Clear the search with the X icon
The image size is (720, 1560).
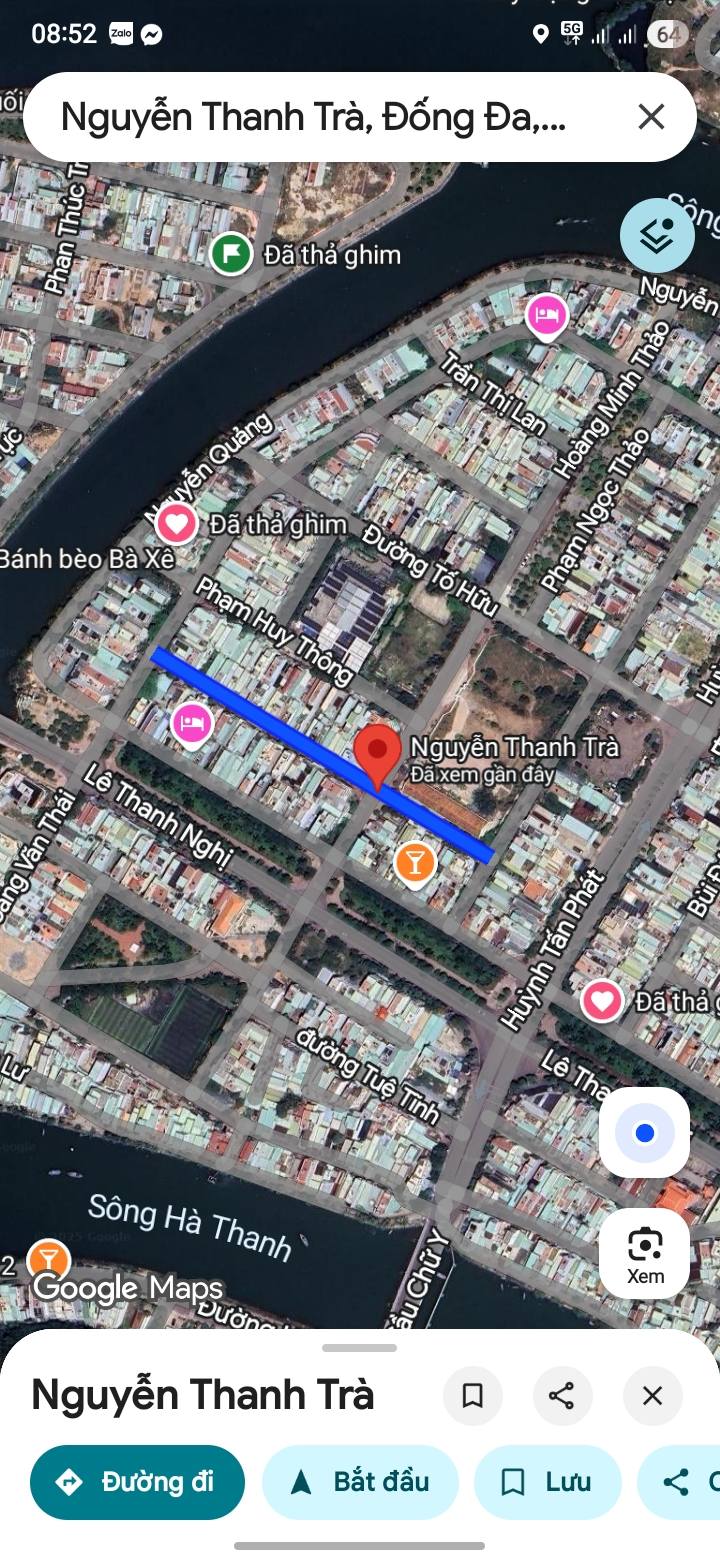point(651,117)
